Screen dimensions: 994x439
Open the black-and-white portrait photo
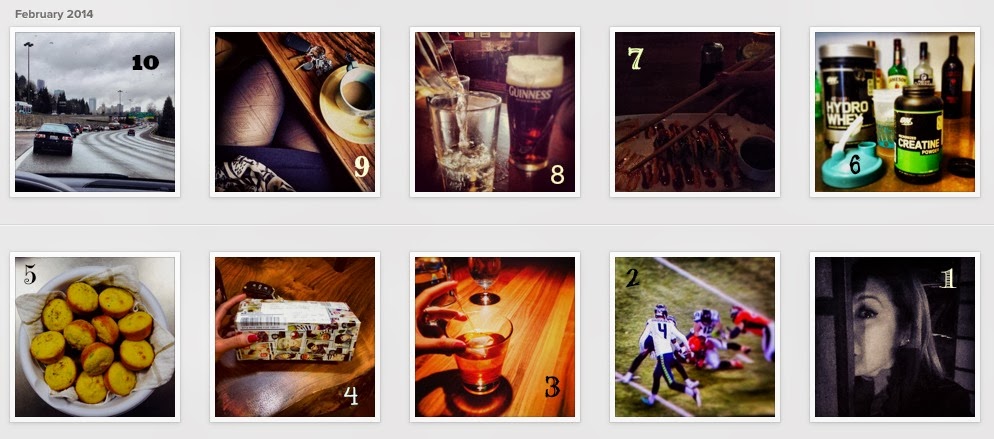click(x=895, y=337)
